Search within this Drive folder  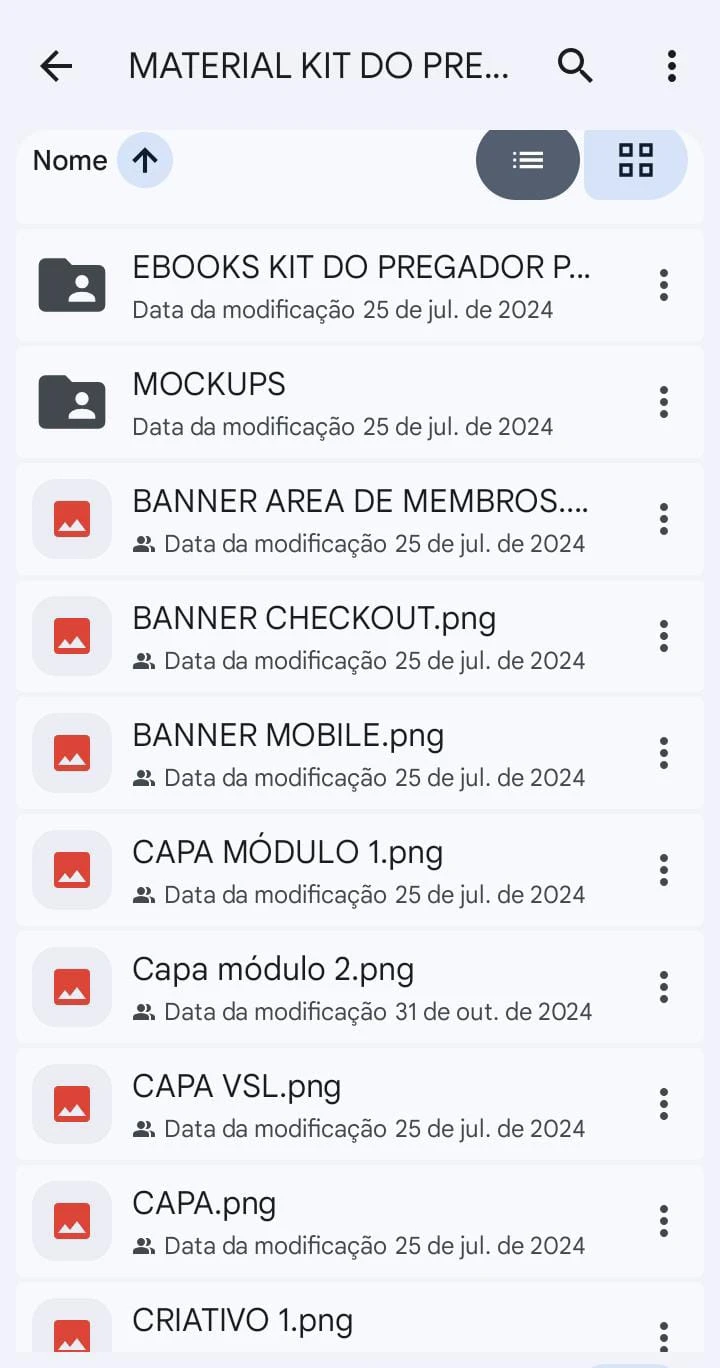(575, 66)
